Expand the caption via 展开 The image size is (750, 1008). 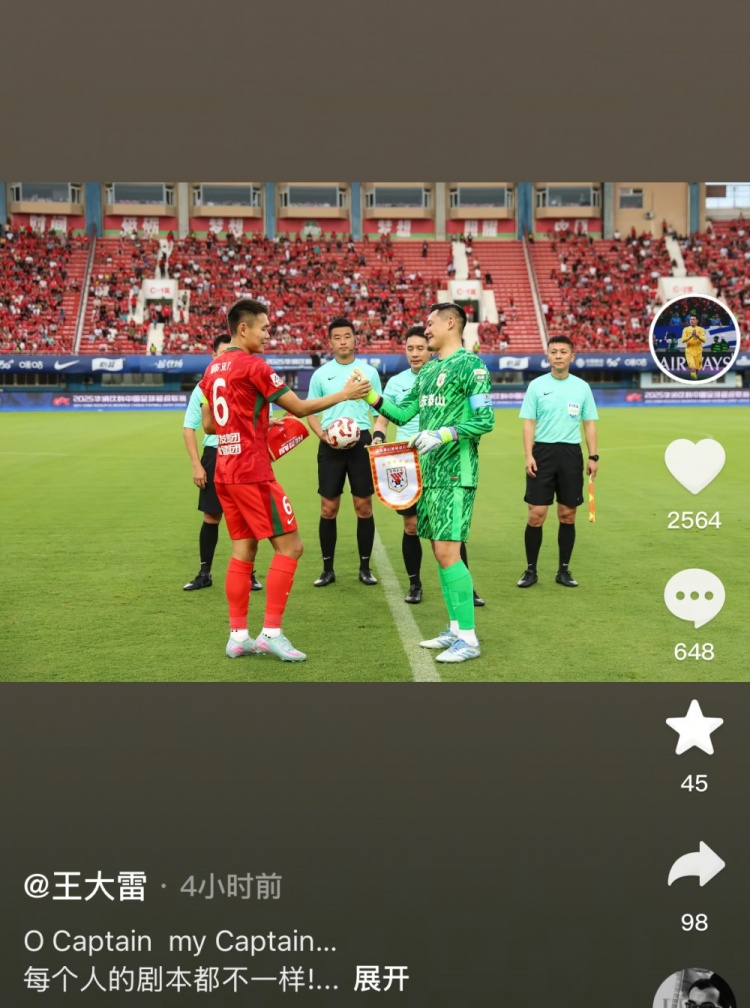(x=381, y=979)
